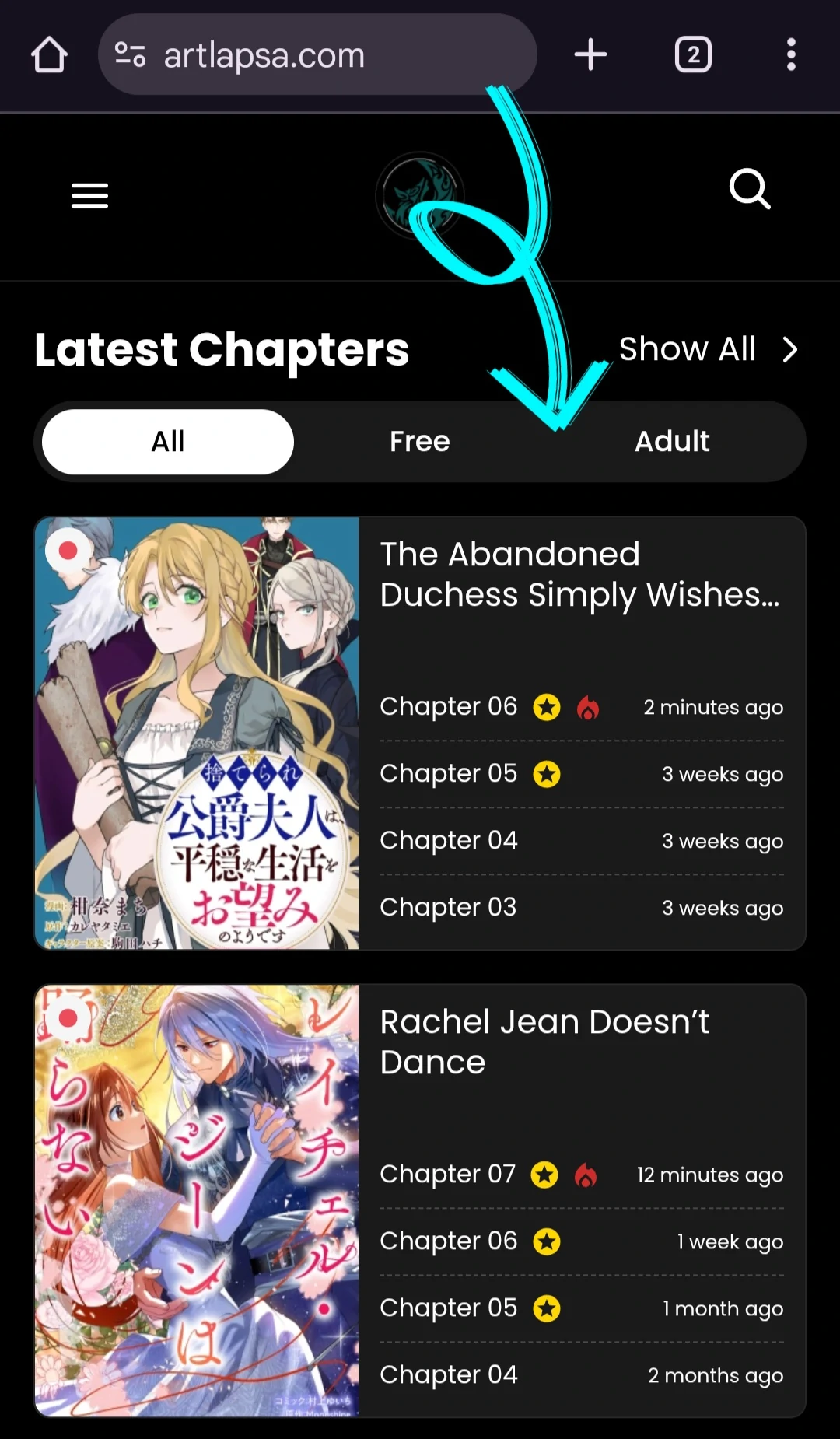
Task: Open the site hamburger menu
Action: tap(89, 195)
